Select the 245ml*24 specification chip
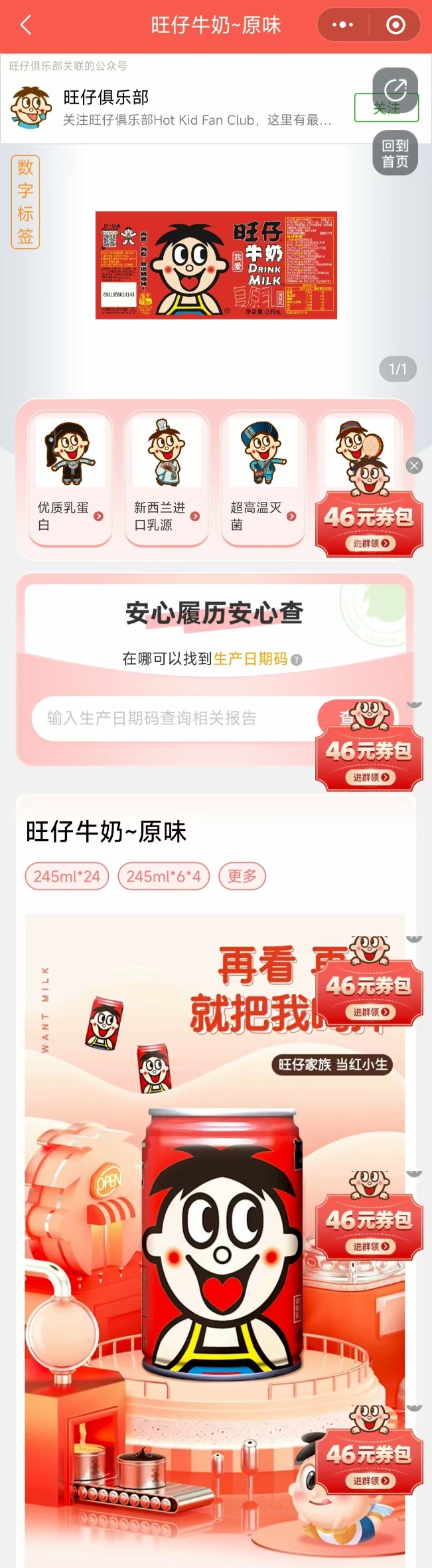 pyautogui.click(x=66, y=876)
